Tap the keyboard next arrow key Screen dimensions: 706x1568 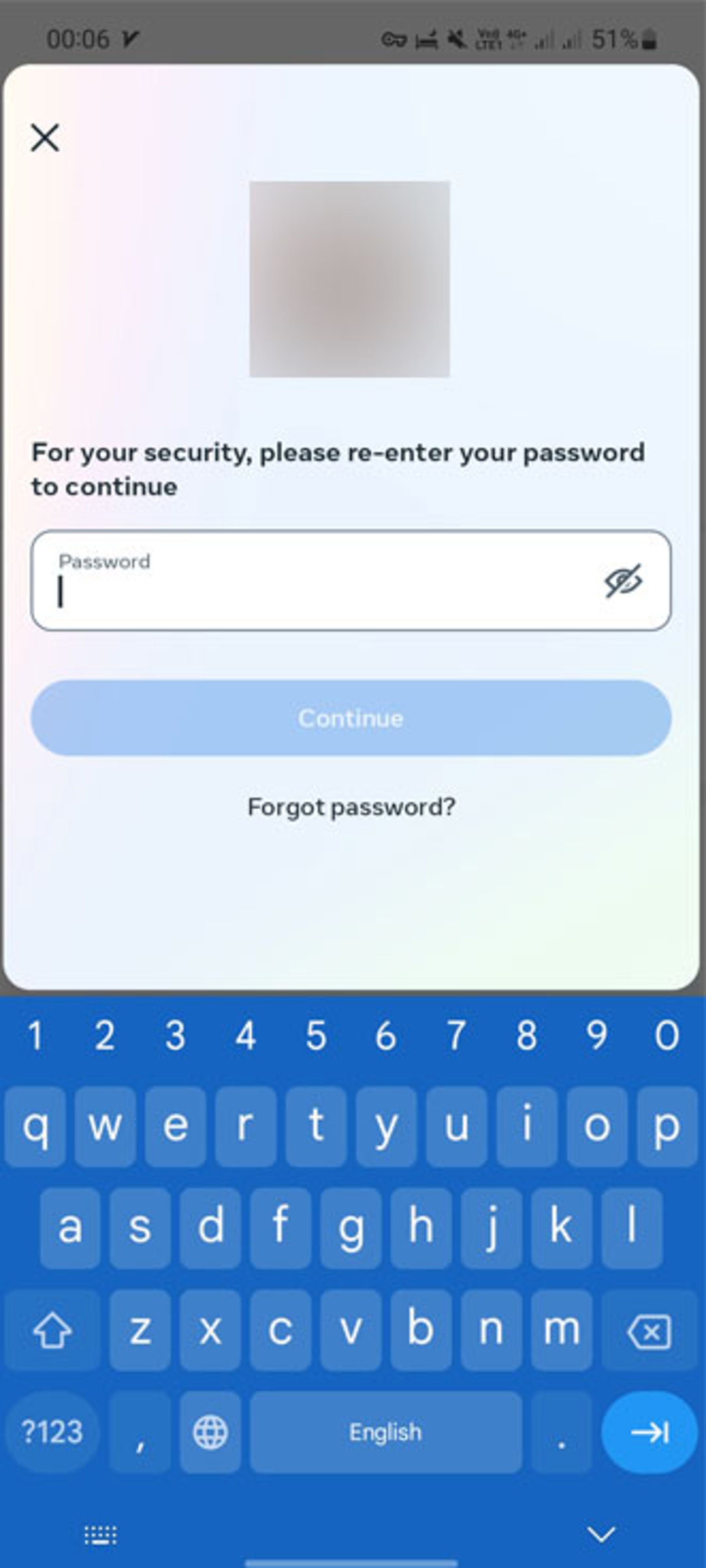[x=649, y=1432]
